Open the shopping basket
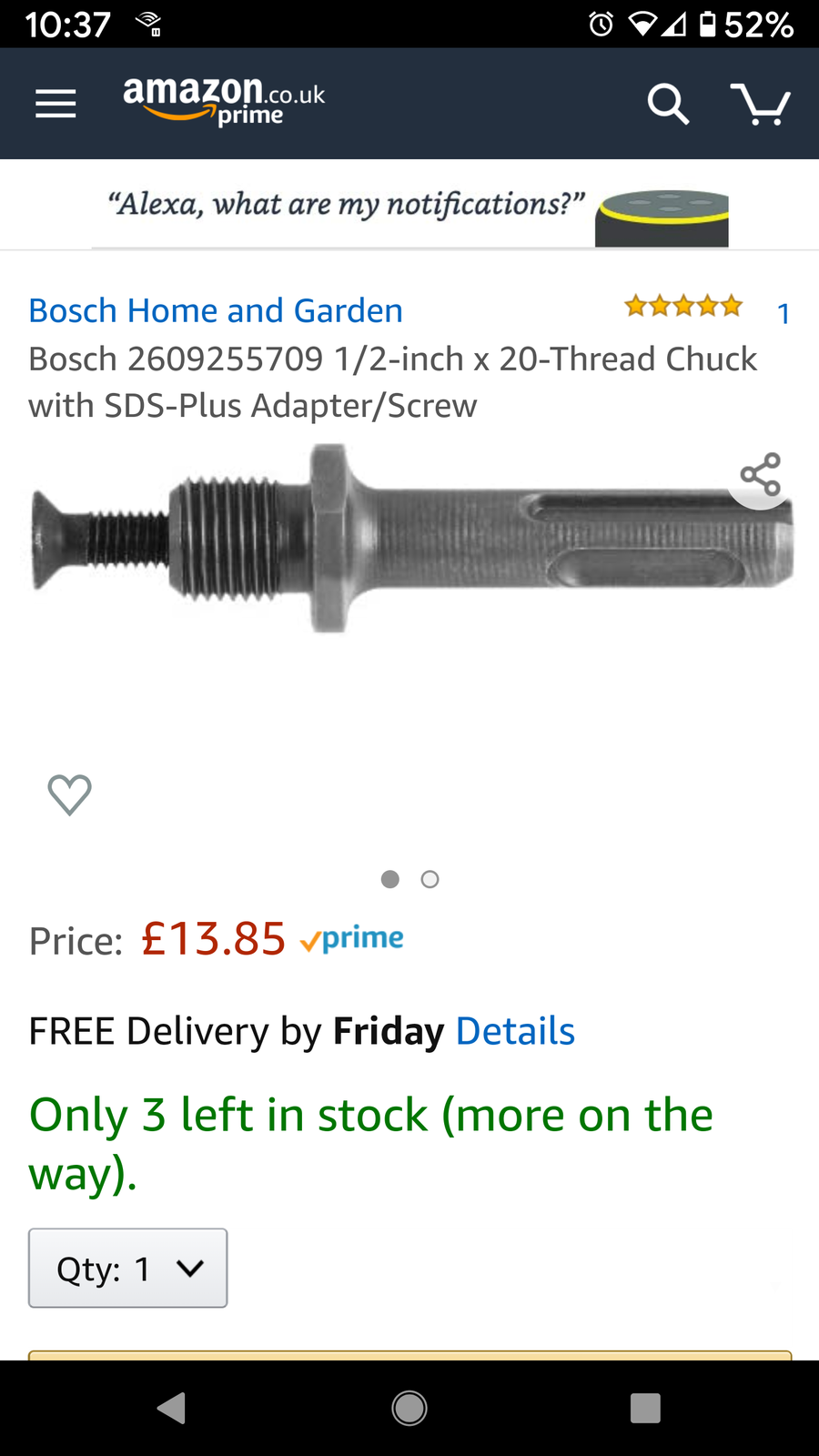The height and width of the screenshot is (1456, 819). click(761, 104)
